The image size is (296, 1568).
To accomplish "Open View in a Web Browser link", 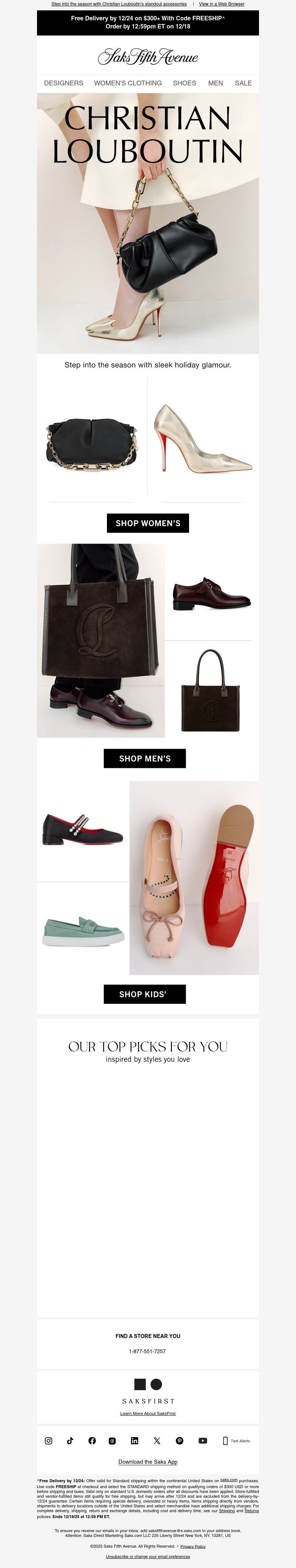I will (x=221, y=4).
